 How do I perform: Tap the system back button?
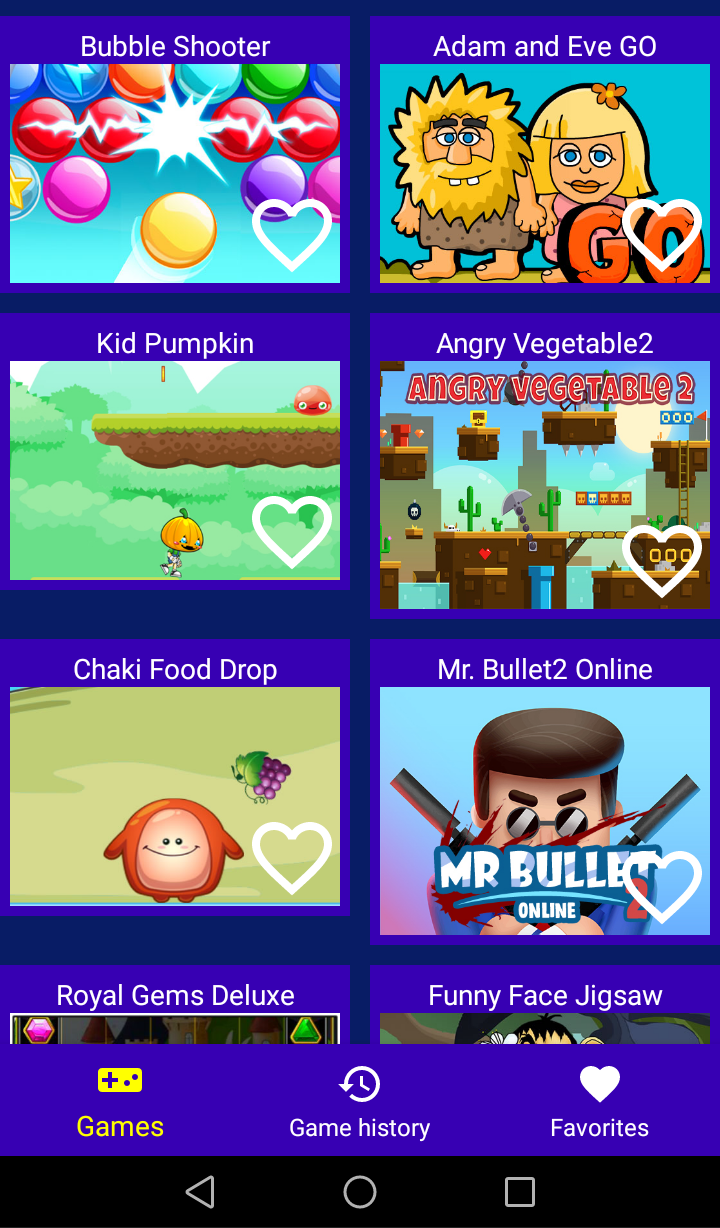pyautogui.click(x=200, y=1191)
